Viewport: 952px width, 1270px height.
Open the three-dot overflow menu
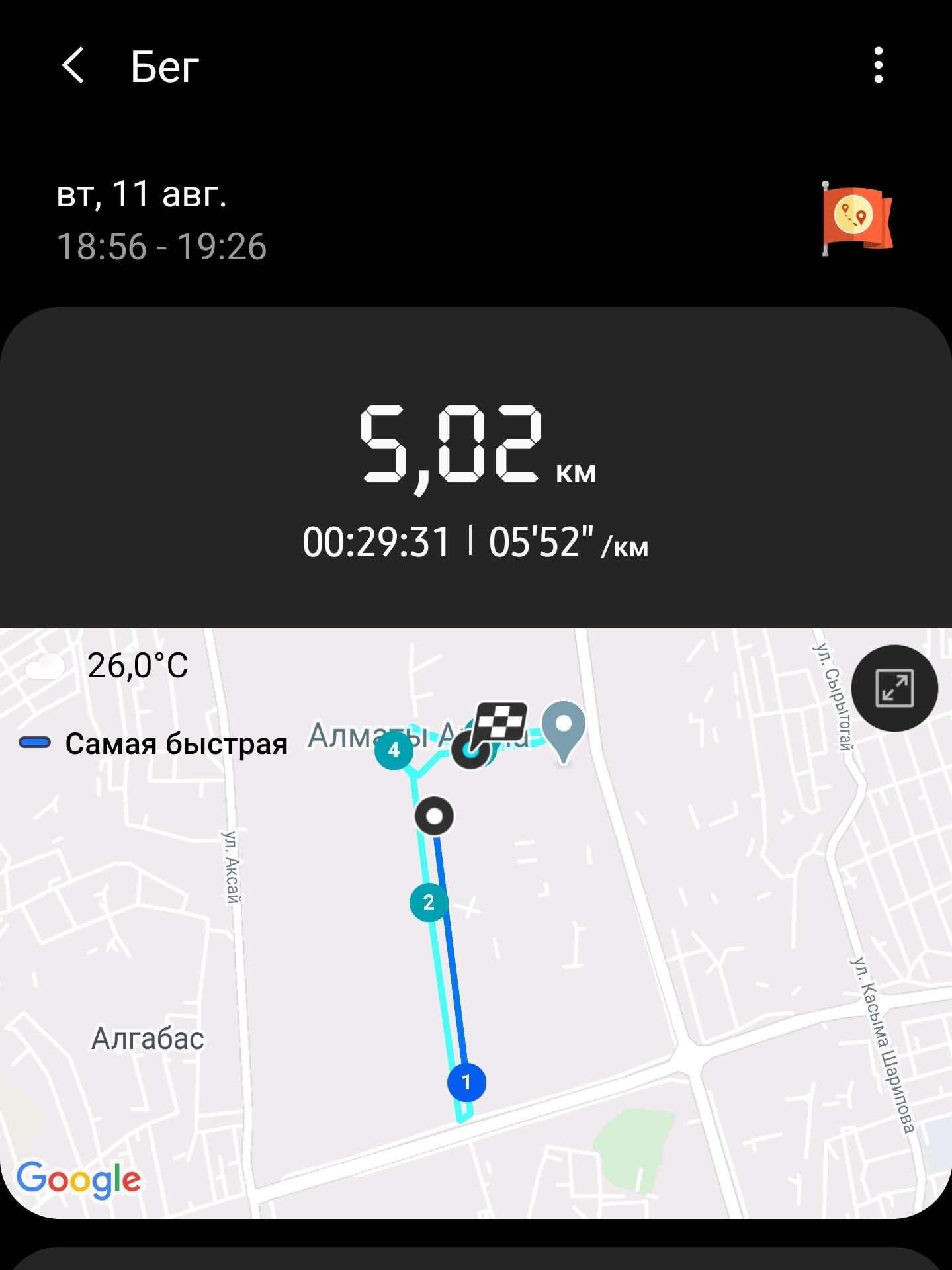point(878,65)
